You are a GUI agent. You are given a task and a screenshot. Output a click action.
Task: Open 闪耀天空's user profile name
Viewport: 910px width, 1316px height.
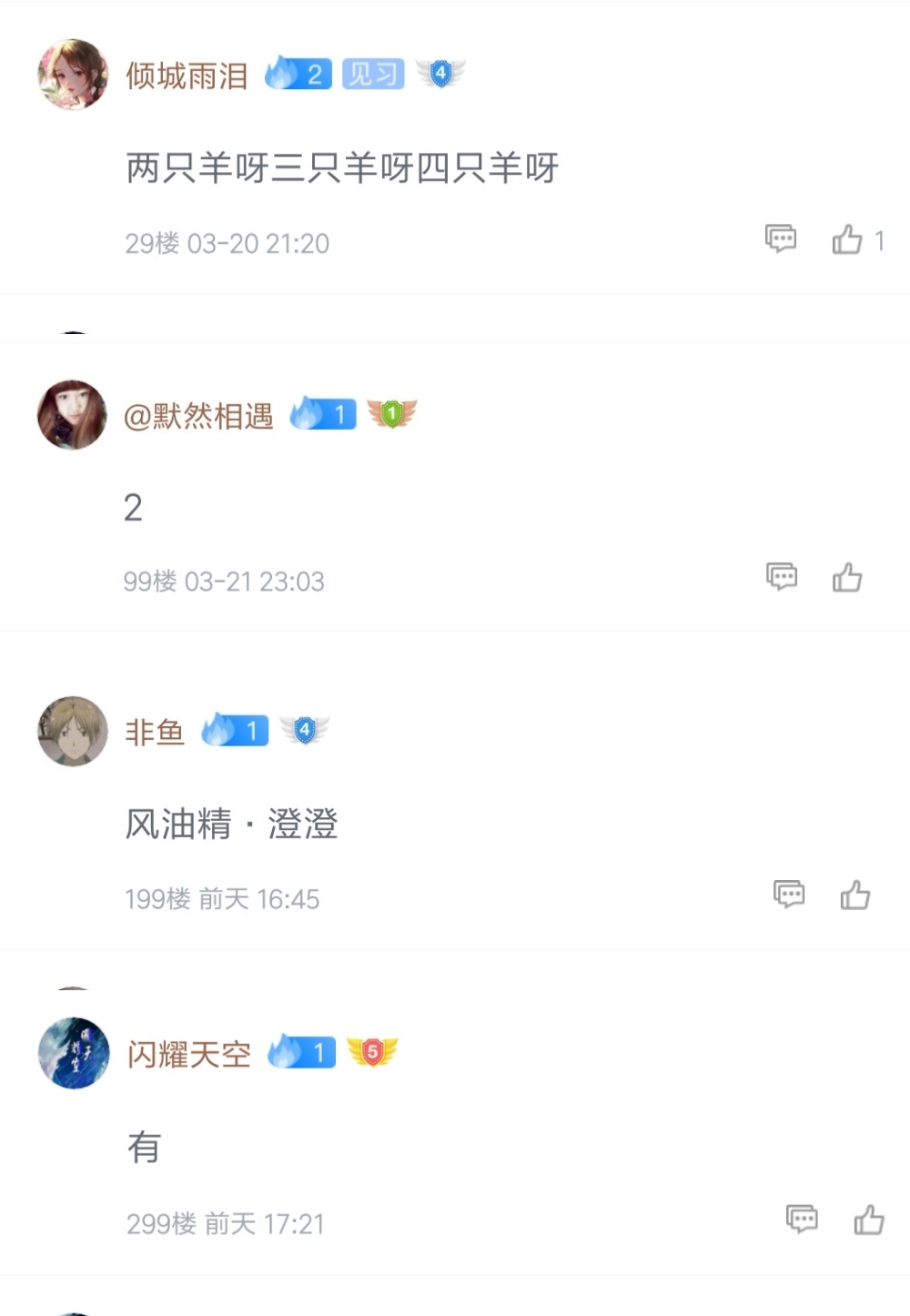(189, 1055)
